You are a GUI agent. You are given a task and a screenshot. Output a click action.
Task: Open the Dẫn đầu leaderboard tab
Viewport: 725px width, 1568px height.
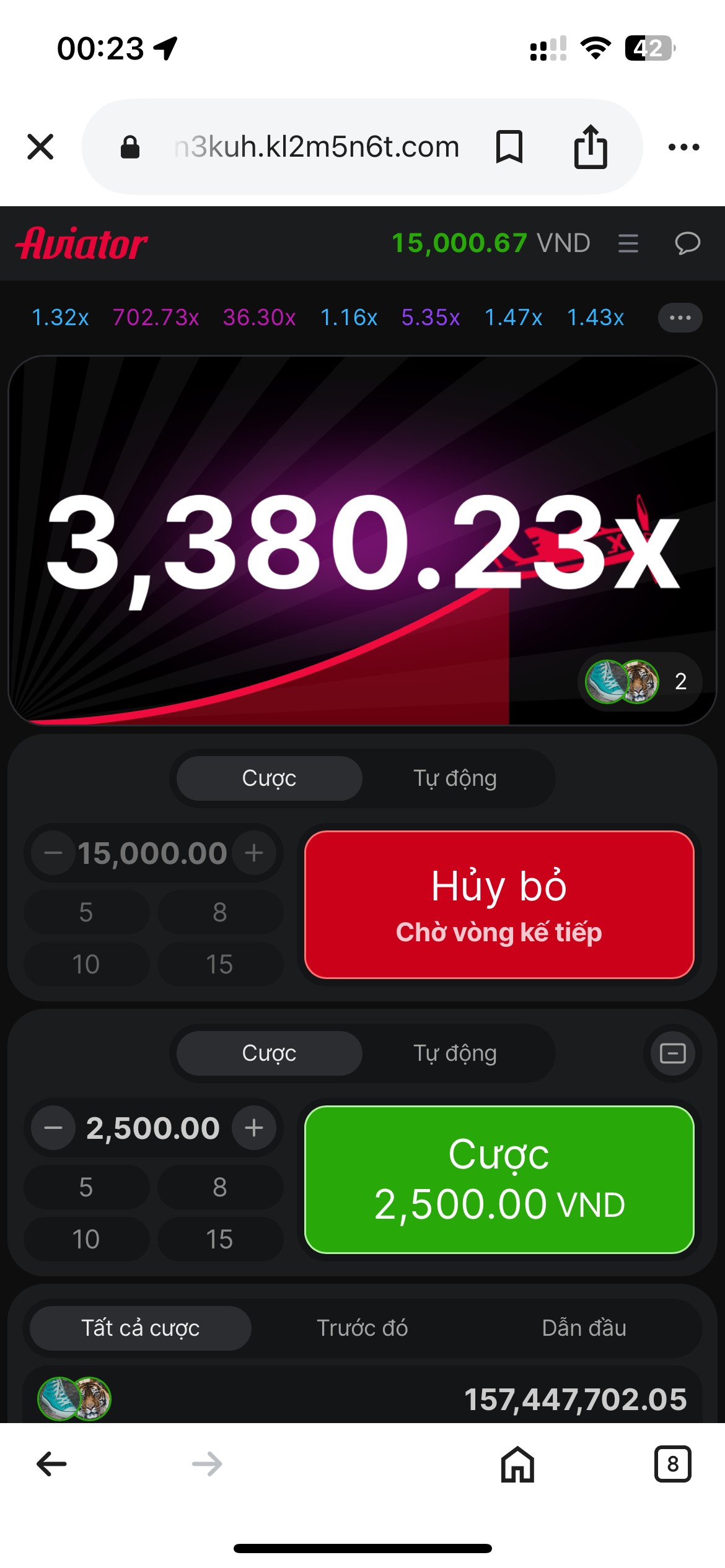tap(584, 1328)
